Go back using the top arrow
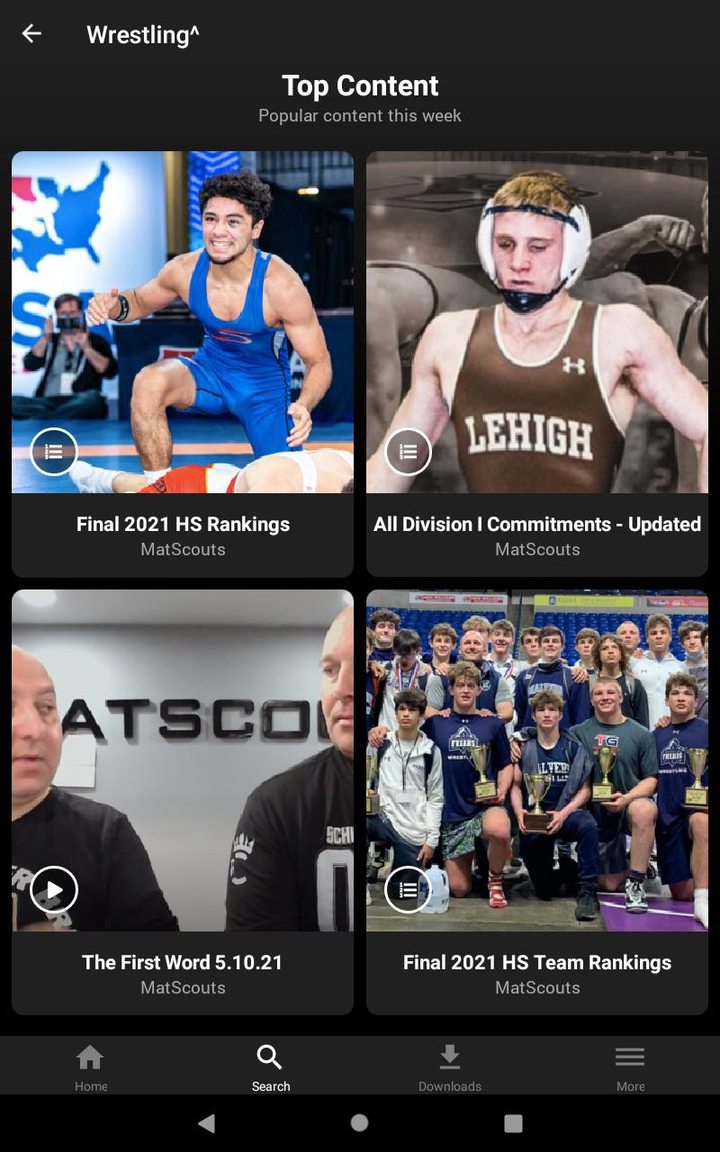This screenshot has height=1152, width=720. click(x=32, y=34)
